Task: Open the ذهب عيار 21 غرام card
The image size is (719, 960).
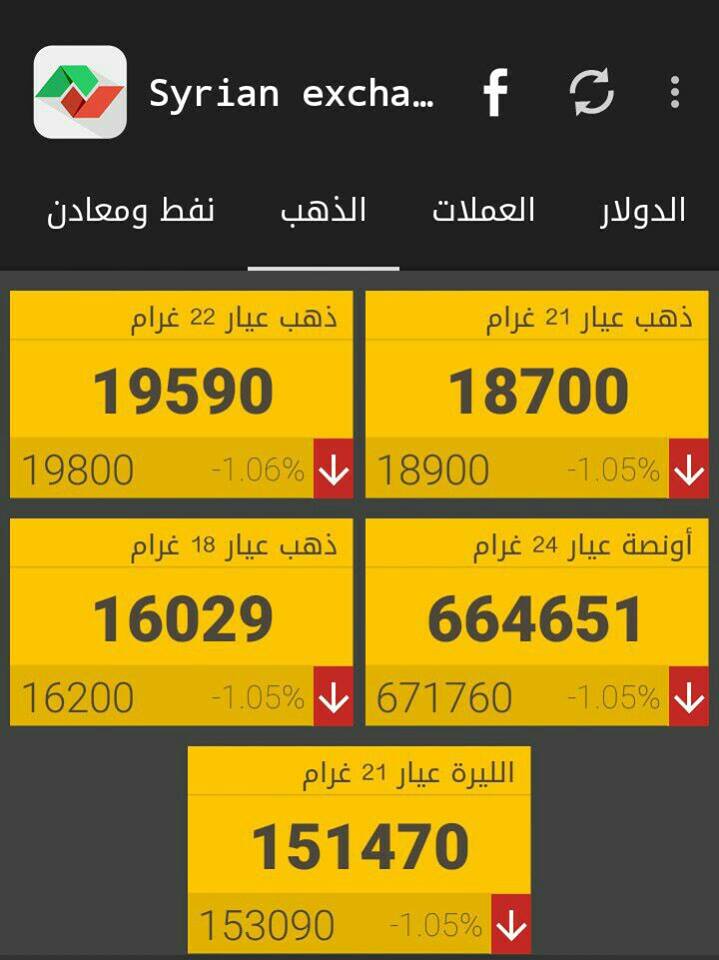Action: coord(537,394)
